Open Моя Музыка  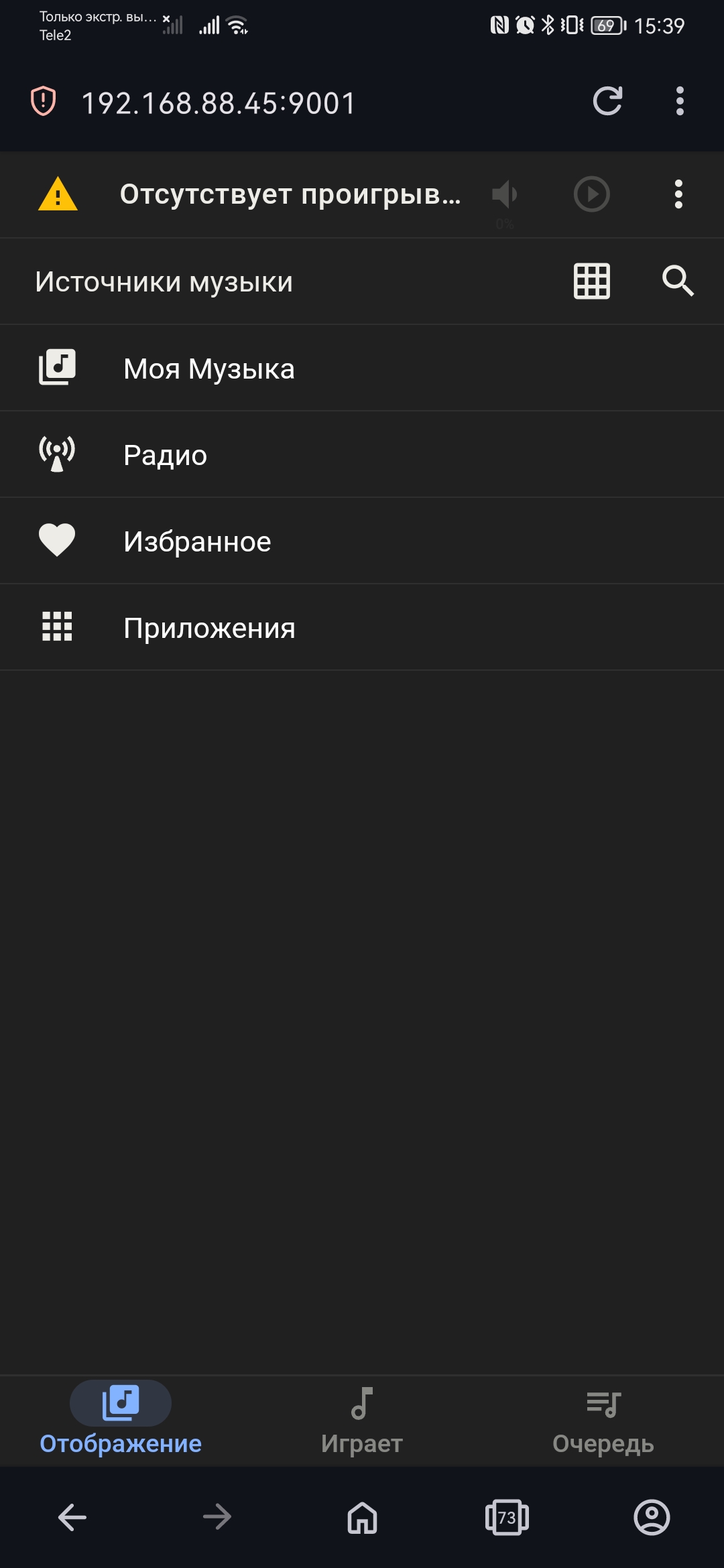click(362, 368)
